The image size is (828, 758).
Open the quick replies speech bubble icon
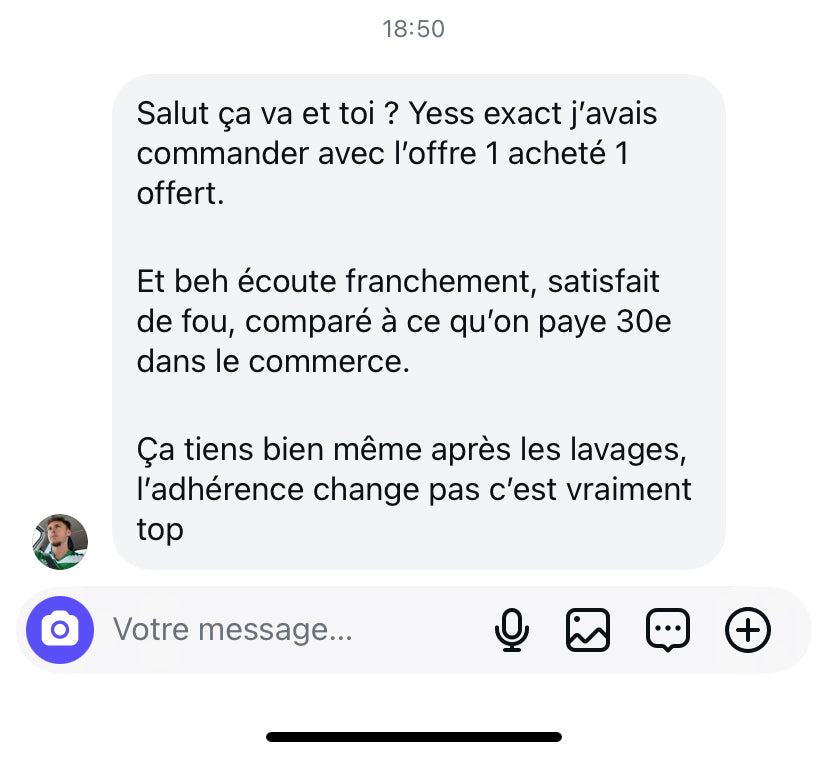tap(668, 630)
